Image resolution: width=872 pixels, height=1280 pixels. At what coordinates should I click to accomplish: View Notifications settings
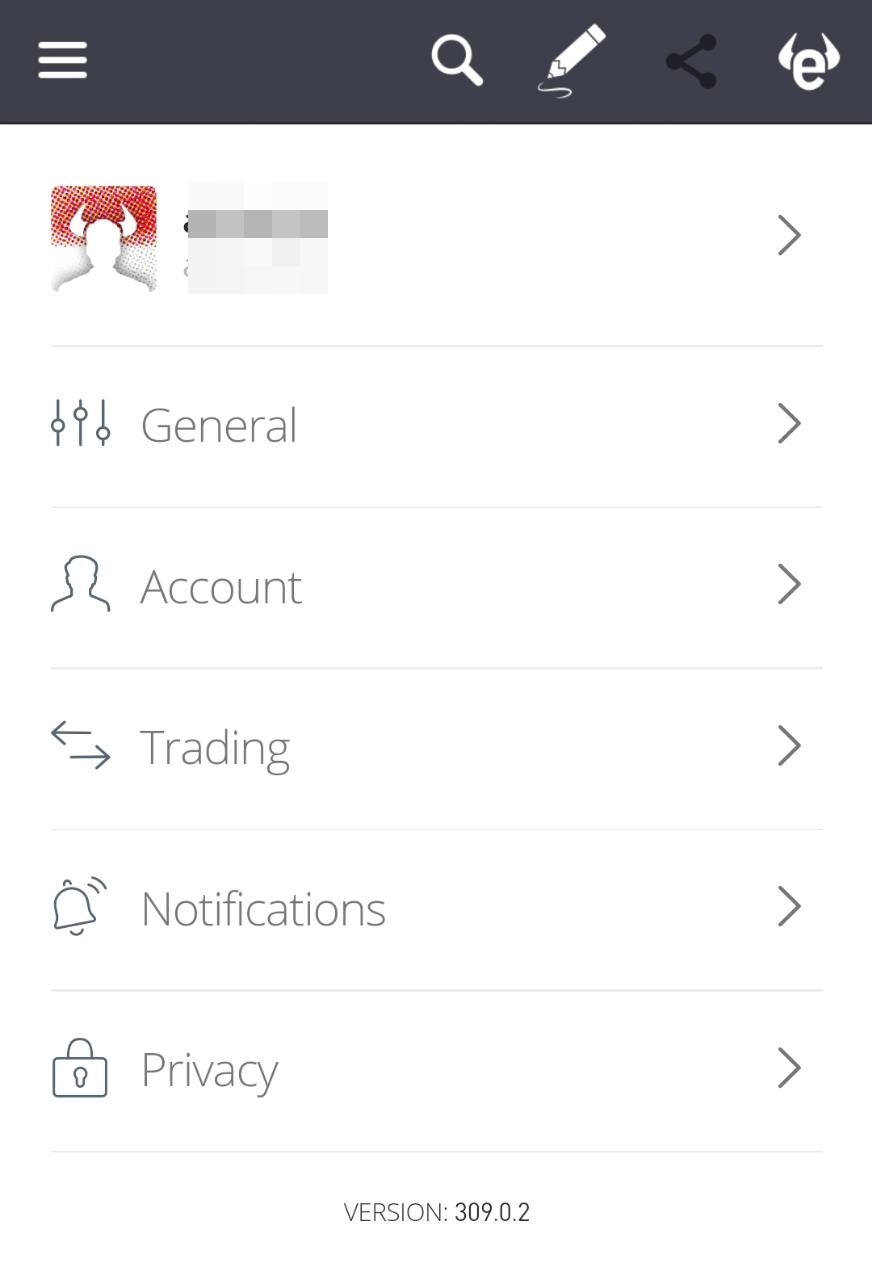tap(436, 908)
